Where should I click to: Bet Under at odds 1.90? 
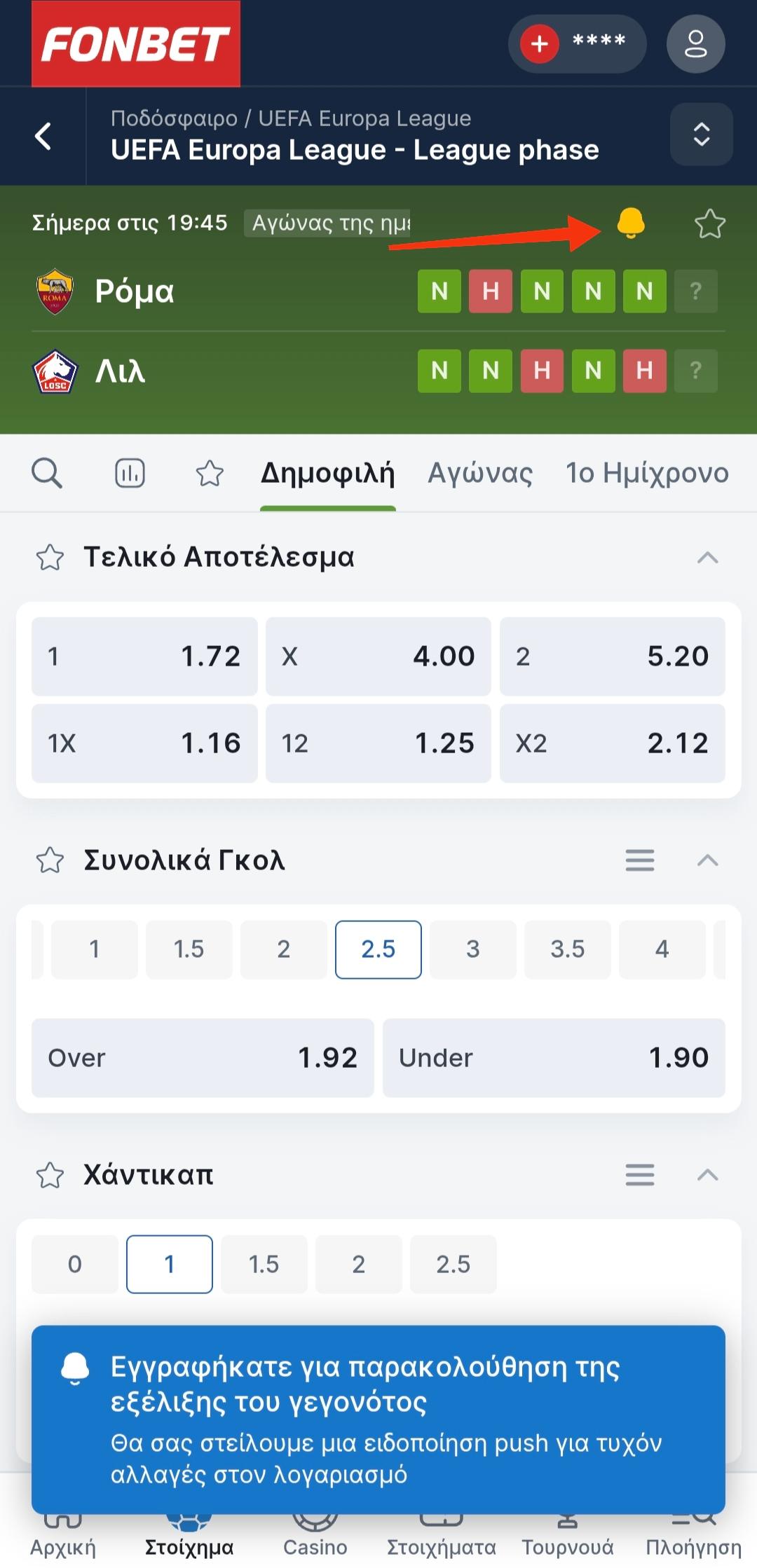point(554,1058)
